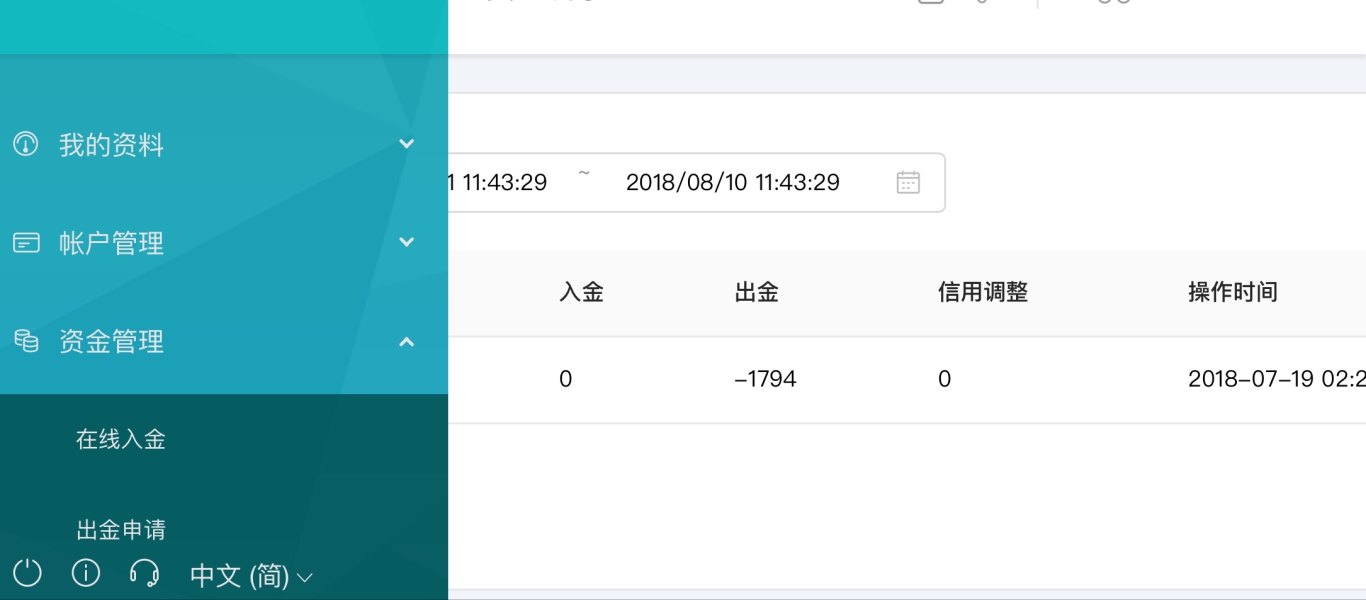1366x600 pixels.
Task: Collapse the 资金管理 menu section
Action: 110,342
